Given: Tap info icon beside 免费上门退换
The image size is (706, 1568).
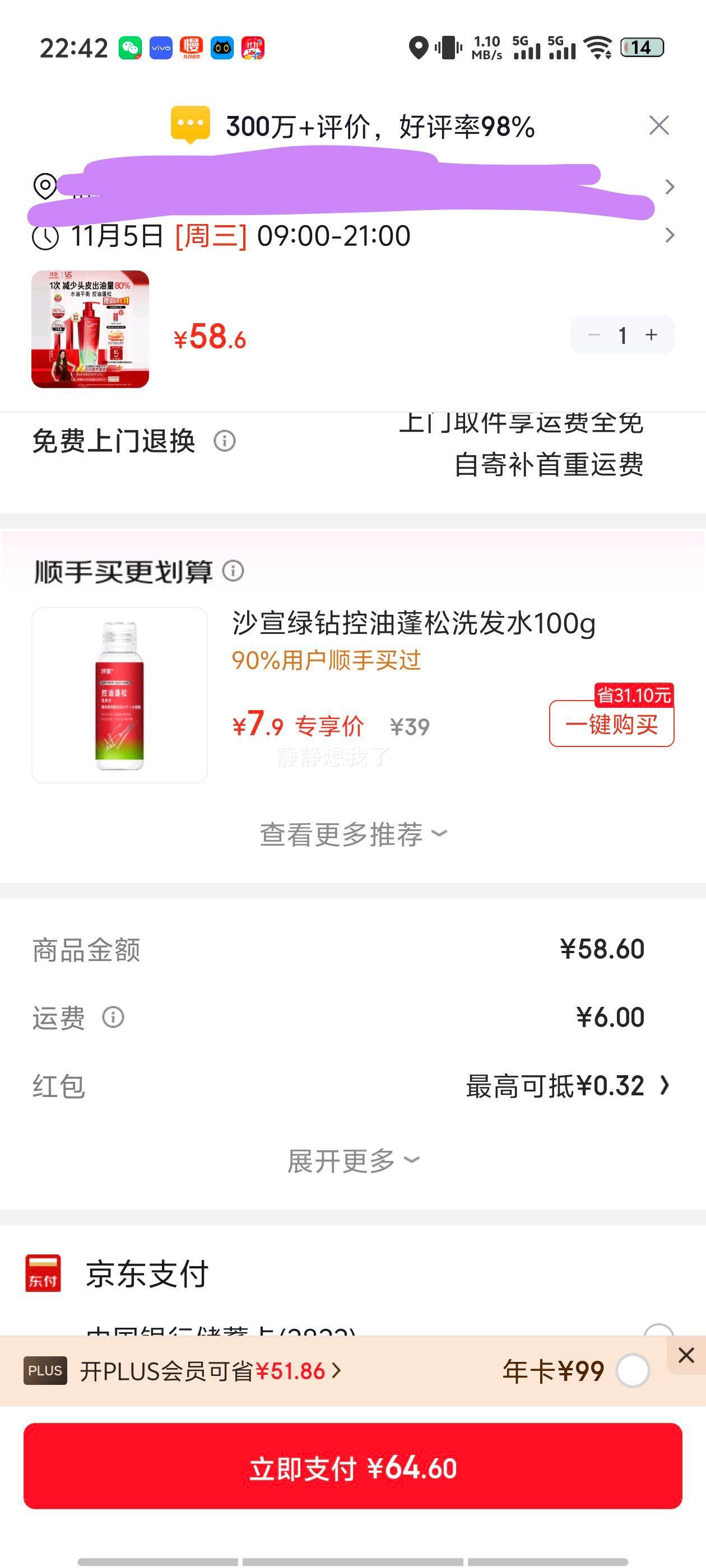Looking at the screenshot, I should click(x=224, y=441).
